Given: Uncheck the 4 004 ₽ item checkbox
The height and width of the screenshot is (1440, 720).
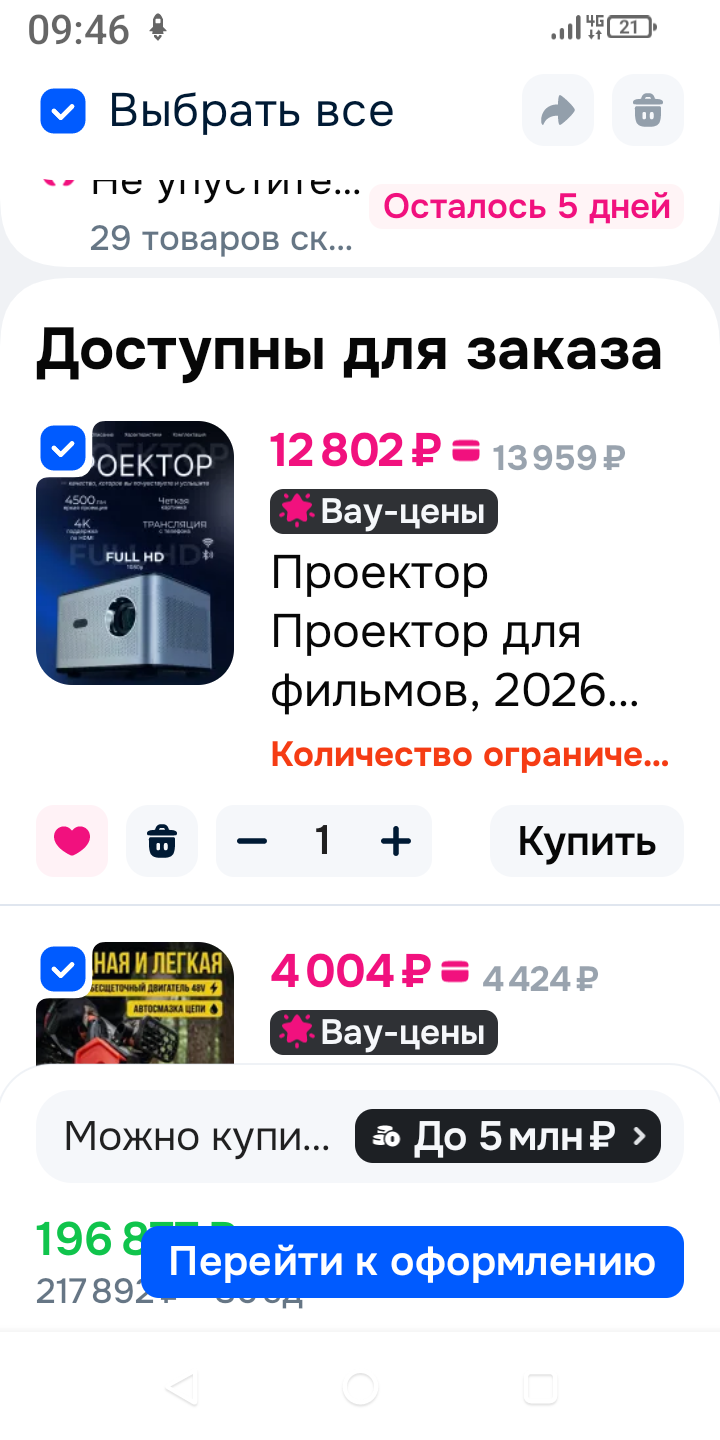Looking at the screenshot, I should (x=63, y=968).
